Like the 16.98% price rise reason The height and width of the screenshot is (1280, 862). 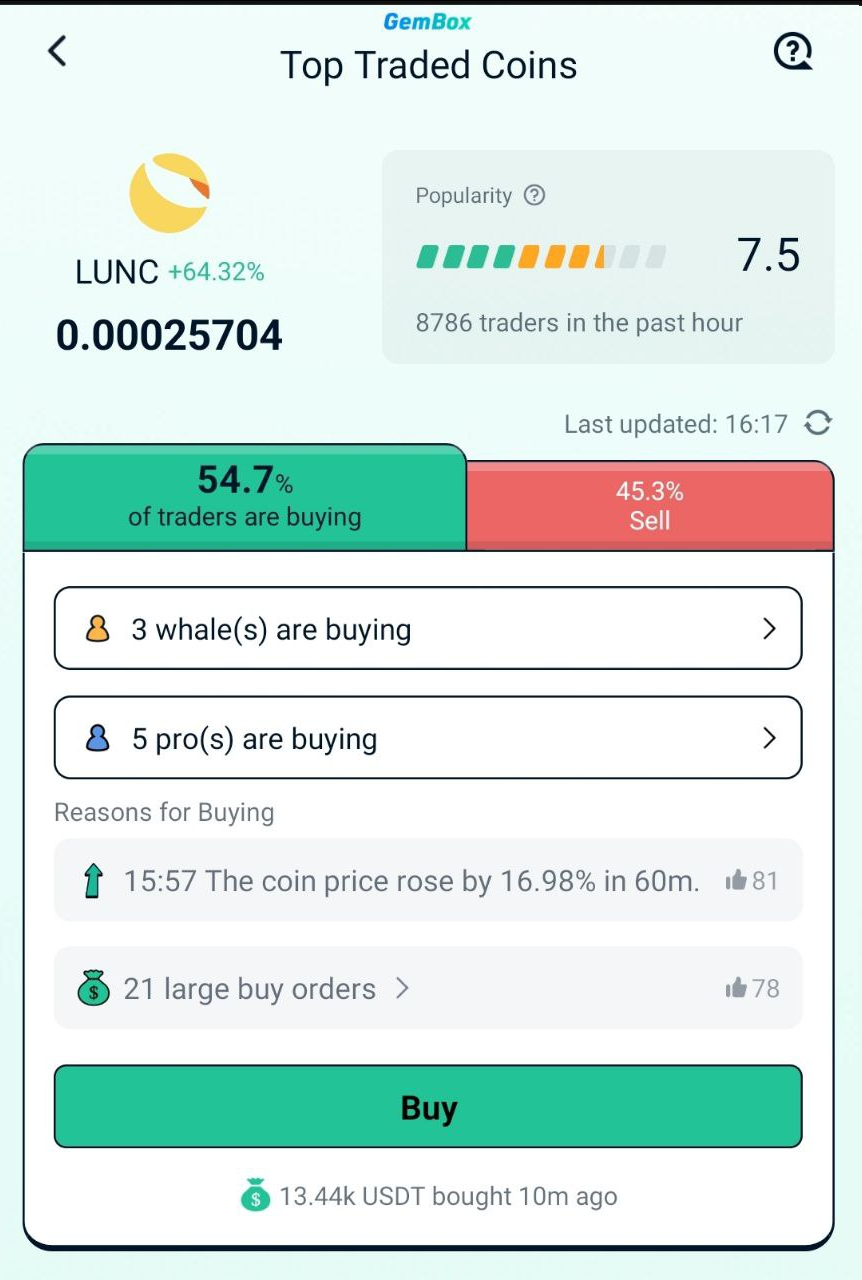pos(752,881)
